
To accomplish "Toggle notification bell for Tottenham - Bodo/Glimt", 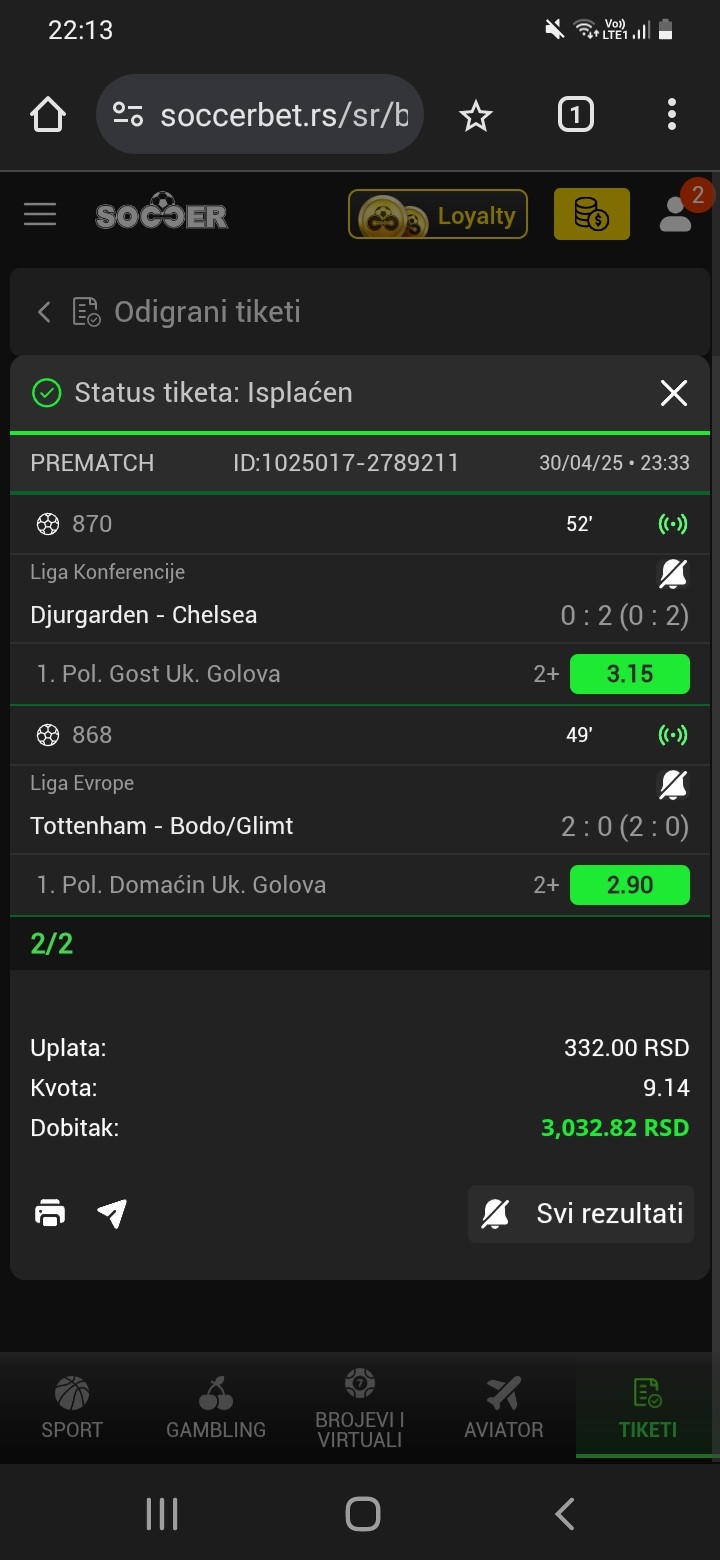I will coord(673,784).
